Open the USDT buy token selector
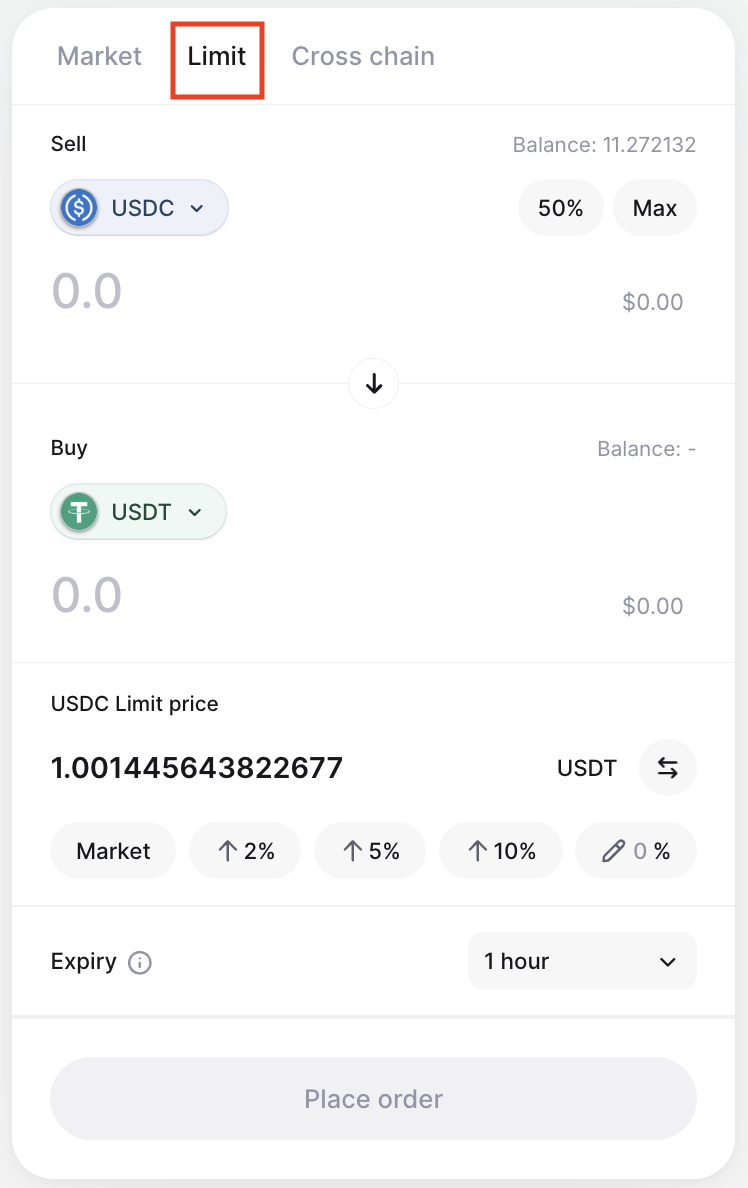This screenshot has width=748, height=1188. click(x=139, y=512)
